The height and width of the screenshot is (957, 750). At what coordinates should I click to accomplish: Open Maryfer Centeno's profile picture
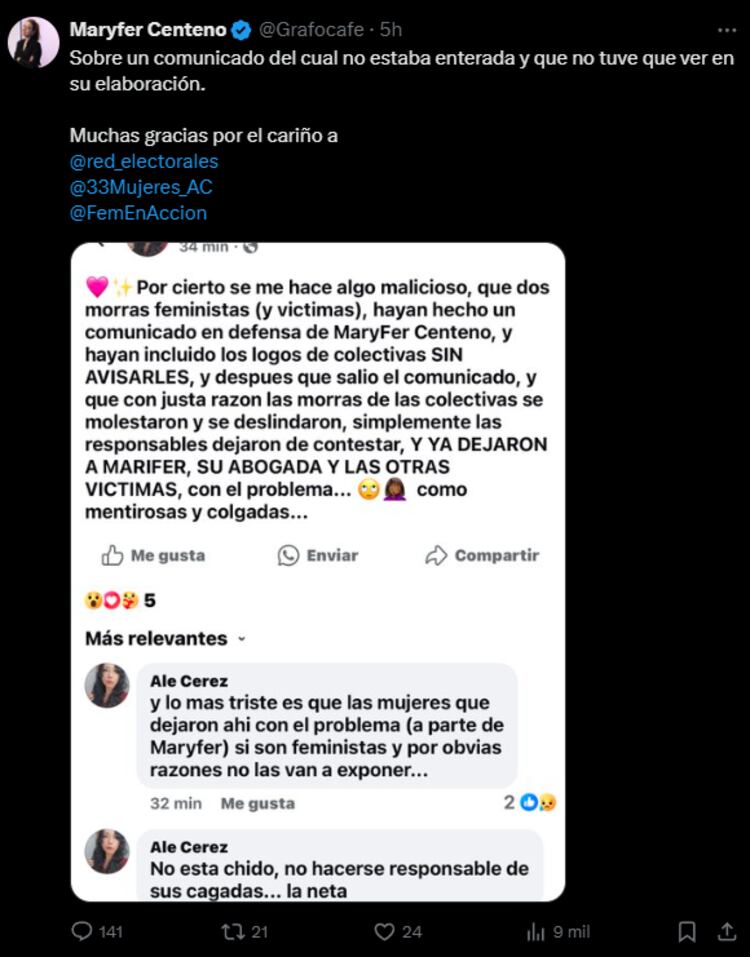coord(33,42)
